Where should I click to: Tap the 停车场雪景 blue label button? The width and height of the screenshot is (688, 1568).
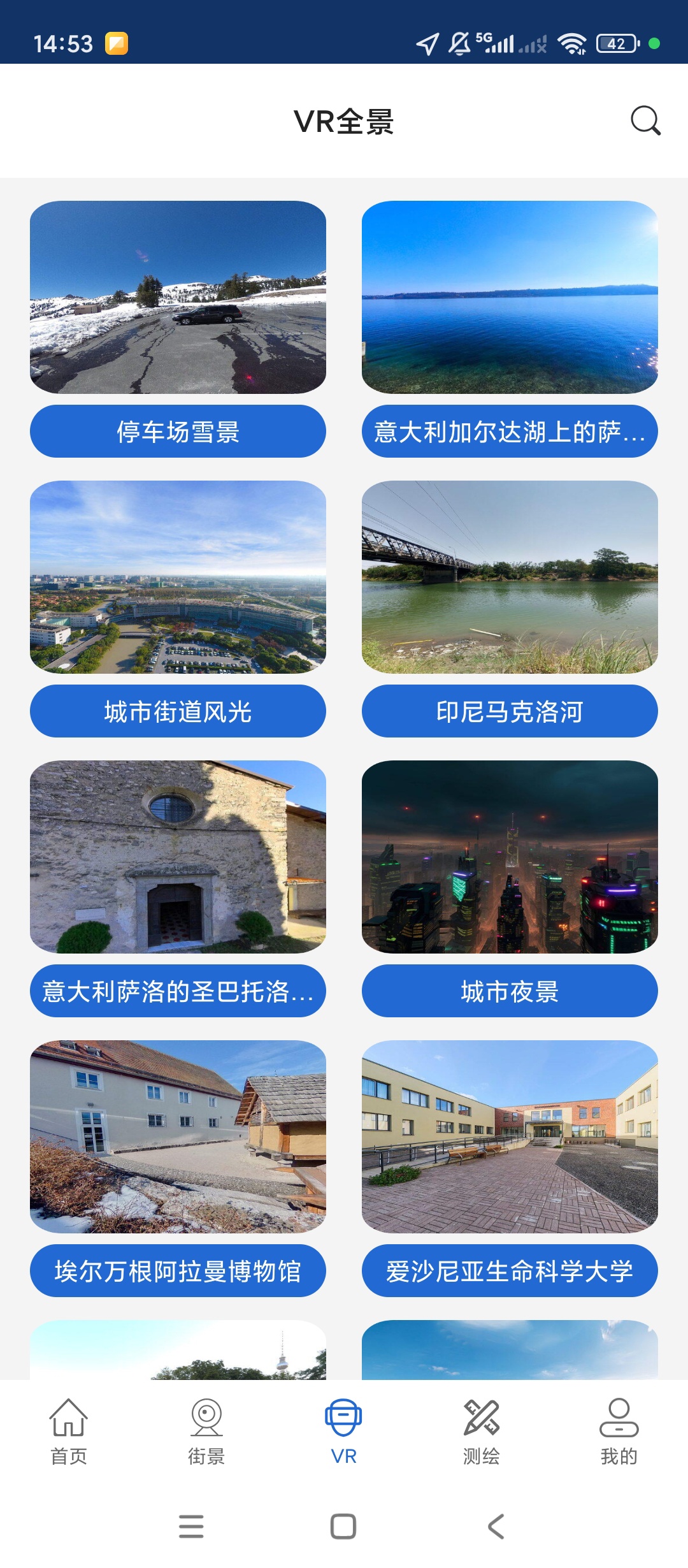pos(178,432)
